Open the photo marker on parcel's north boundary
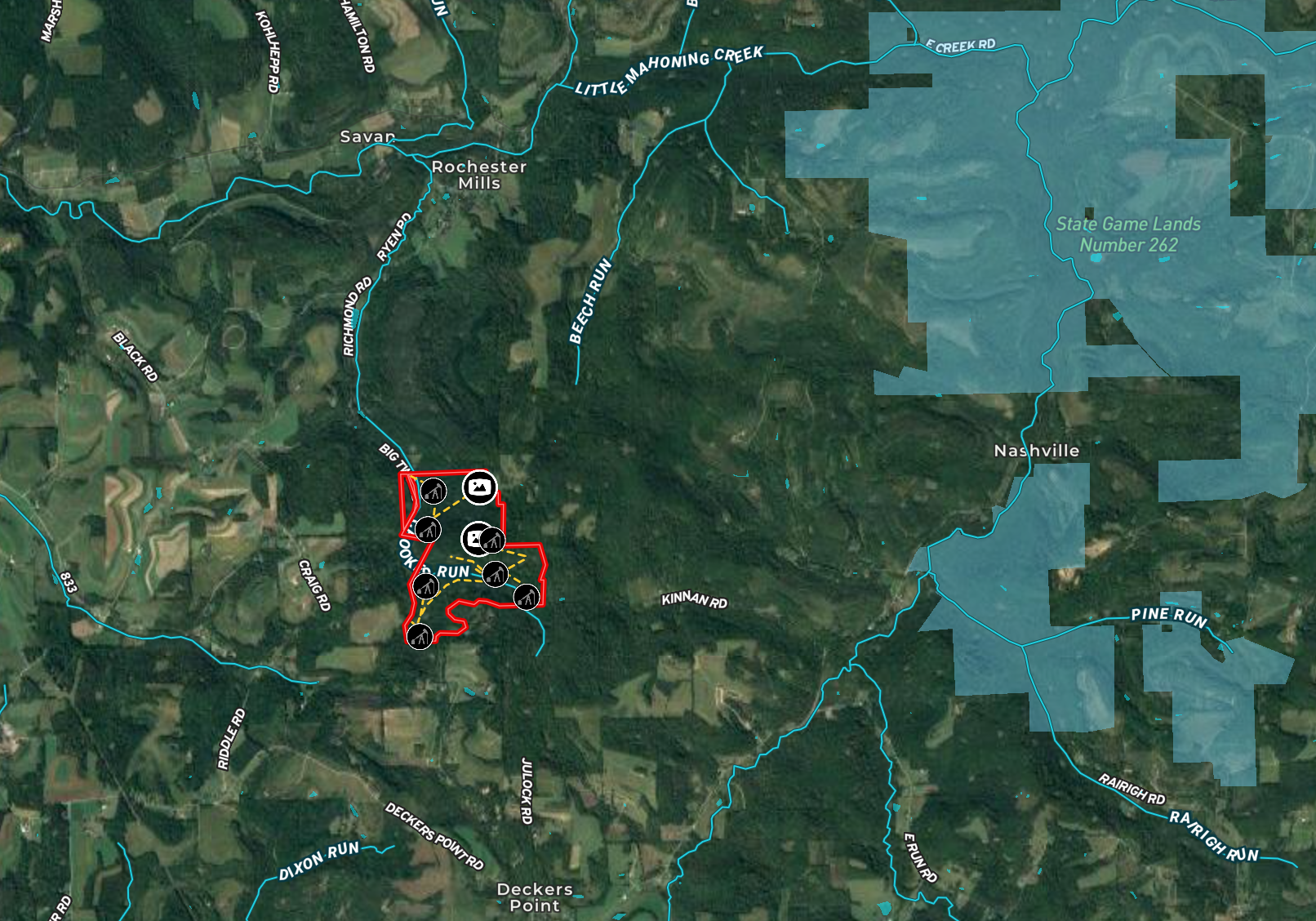Screen dimensions: 1316x921 (x=479, y=487)
